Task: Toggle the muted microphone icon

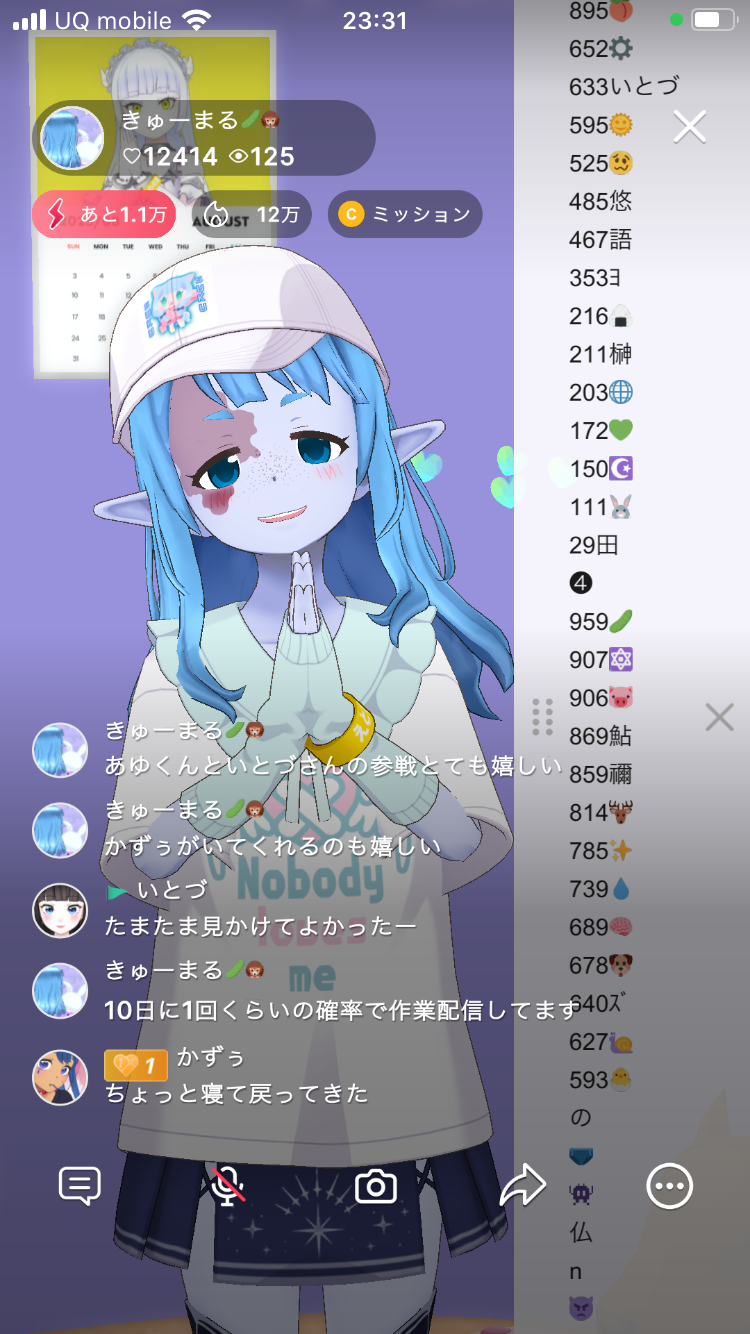Action: tap(228, 1186)
